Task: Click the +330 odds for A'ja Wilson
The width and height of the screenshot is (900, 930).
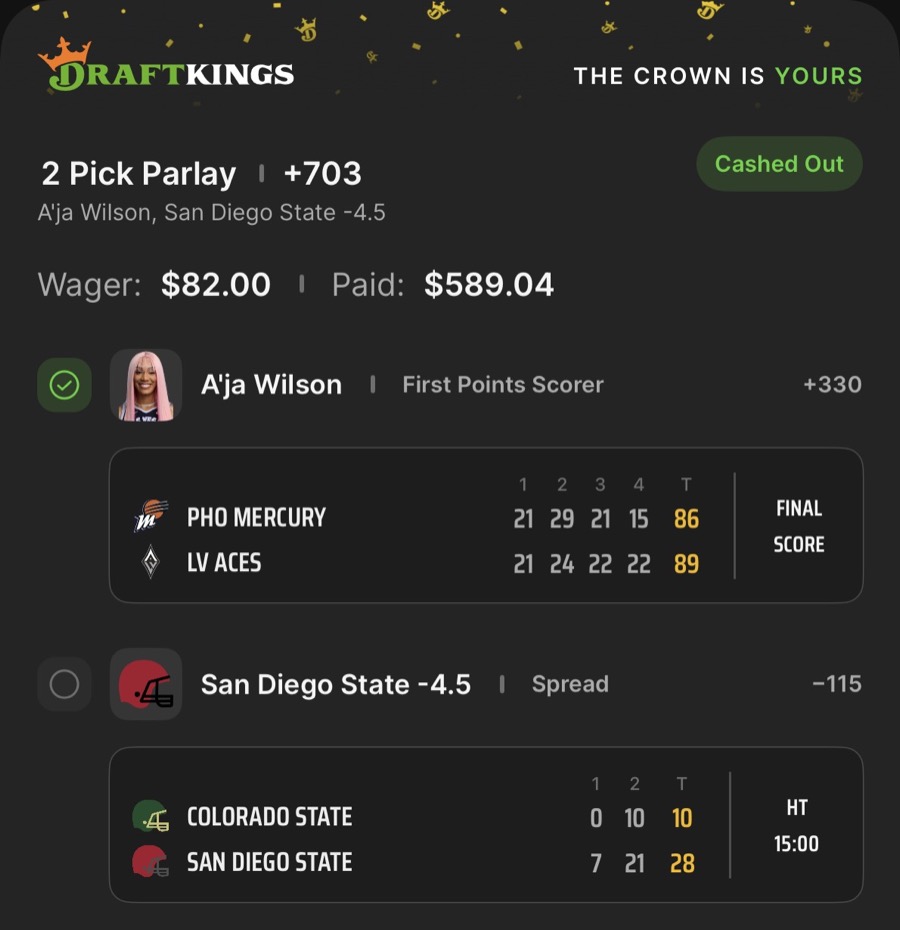Action: pos(832,384)
